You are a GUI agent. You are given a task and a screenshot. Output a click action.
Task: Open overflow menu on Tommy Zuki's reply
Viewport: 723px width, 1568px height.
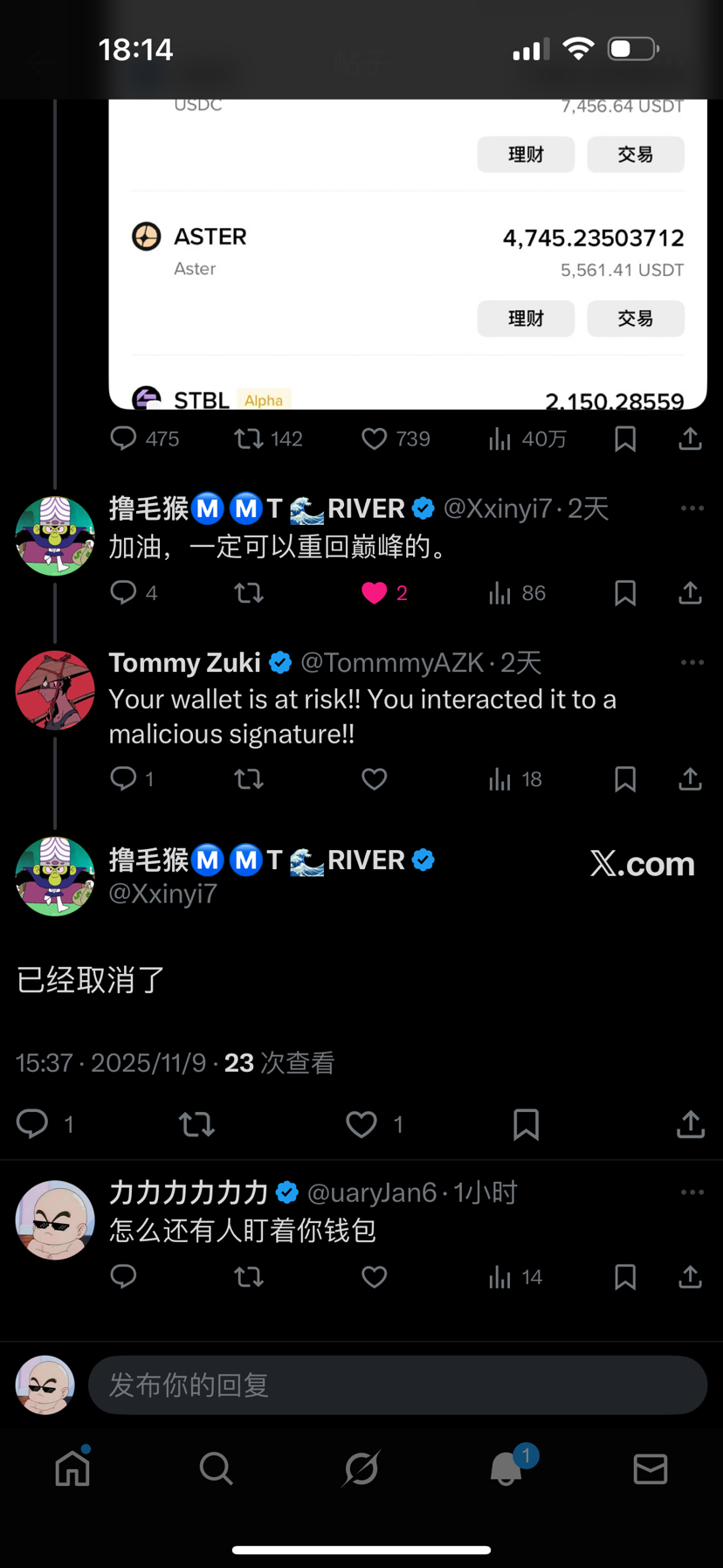(692, 662)
